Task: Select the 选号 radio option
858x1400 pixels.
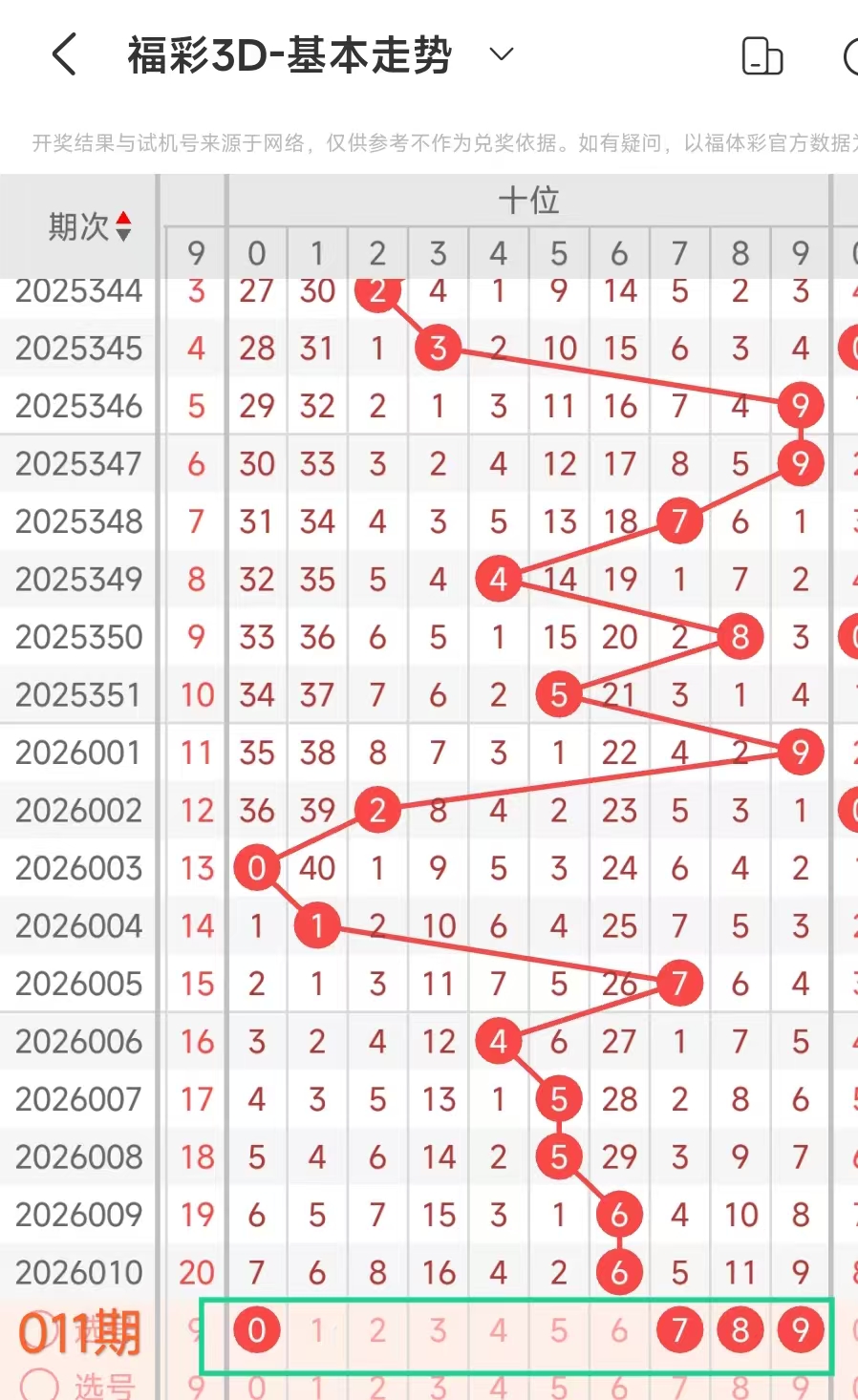Action: coord(40,1386)
